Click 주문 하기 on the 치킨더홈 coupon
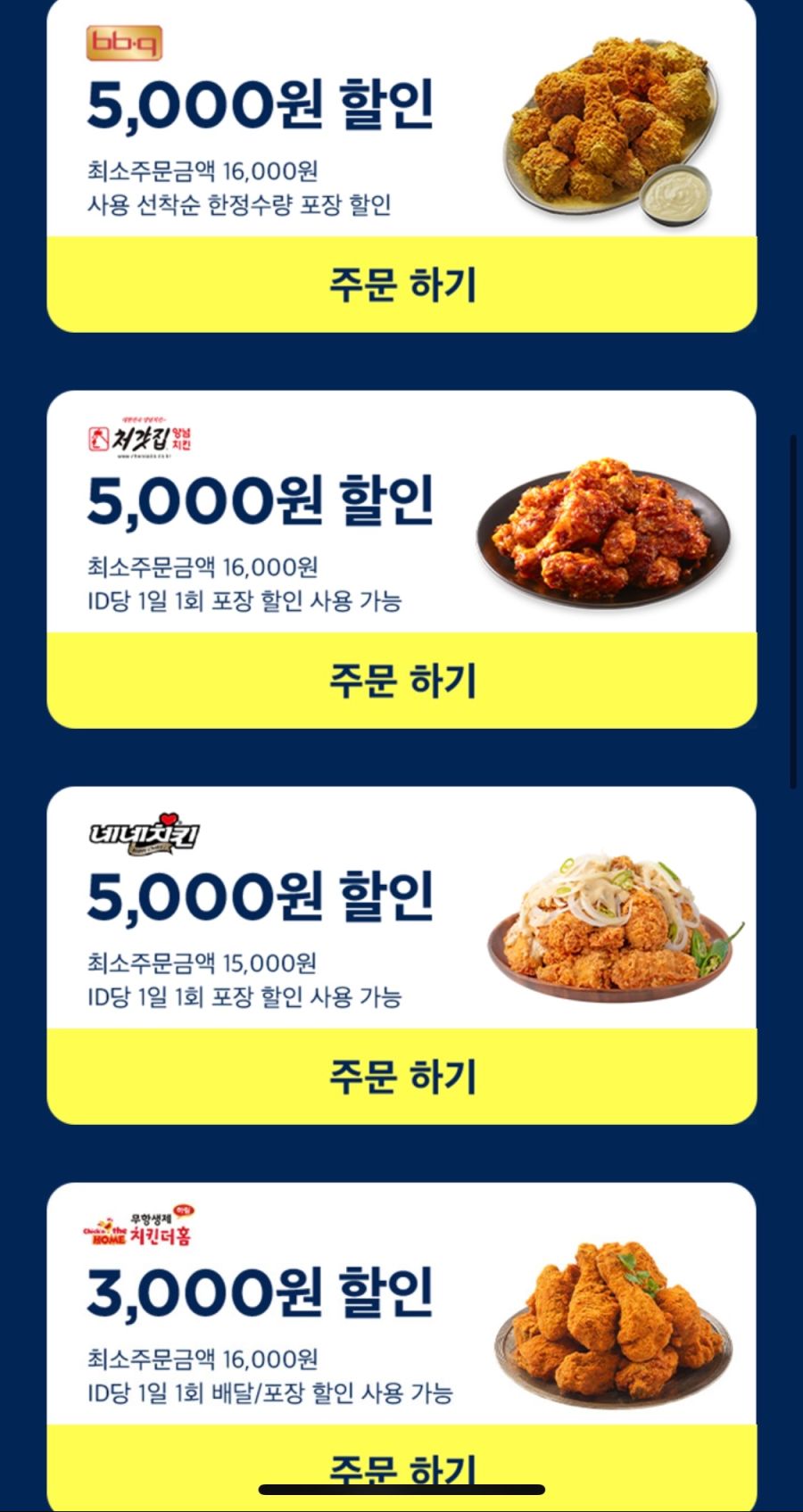 [401, 1467]
